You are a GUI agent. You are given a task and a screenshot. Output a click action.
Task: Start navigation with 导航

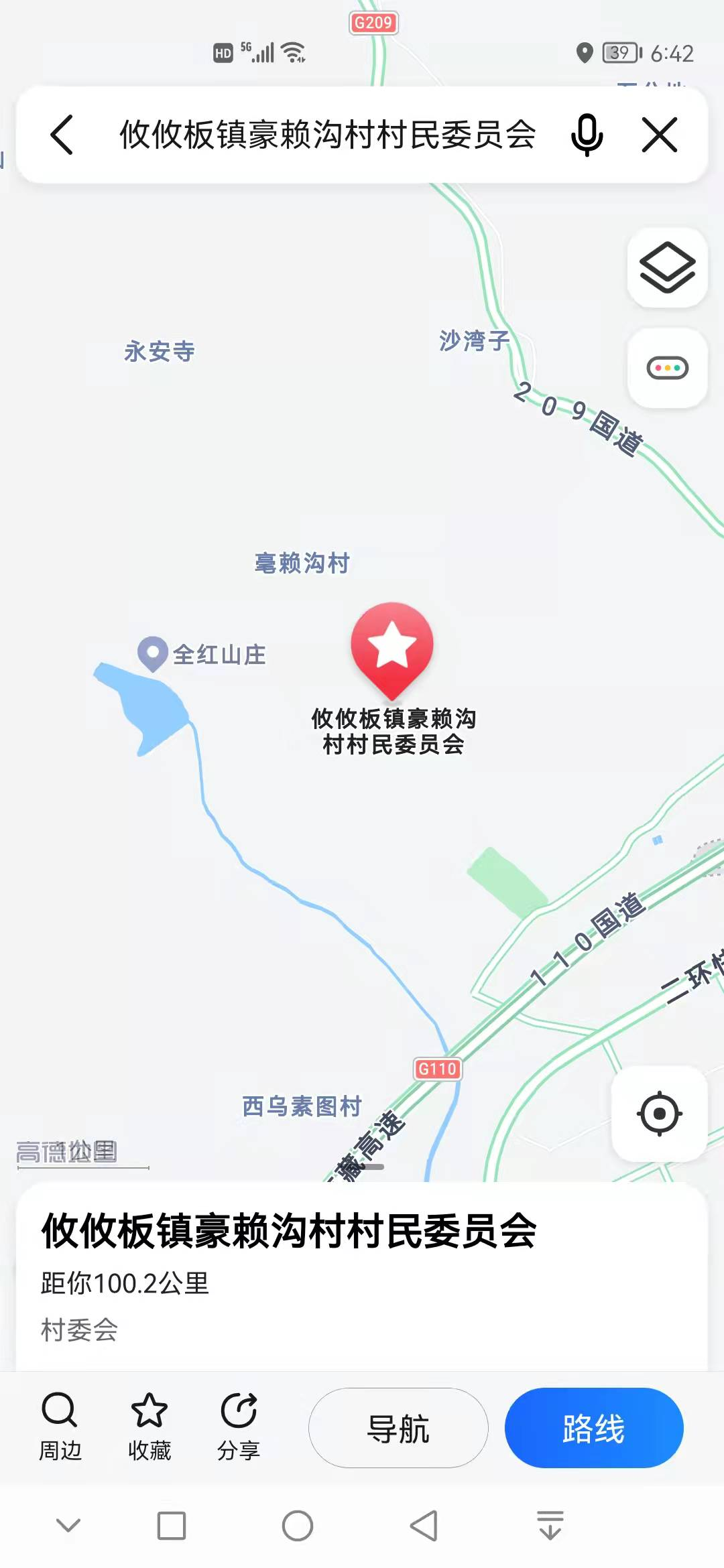[398, 1428]
